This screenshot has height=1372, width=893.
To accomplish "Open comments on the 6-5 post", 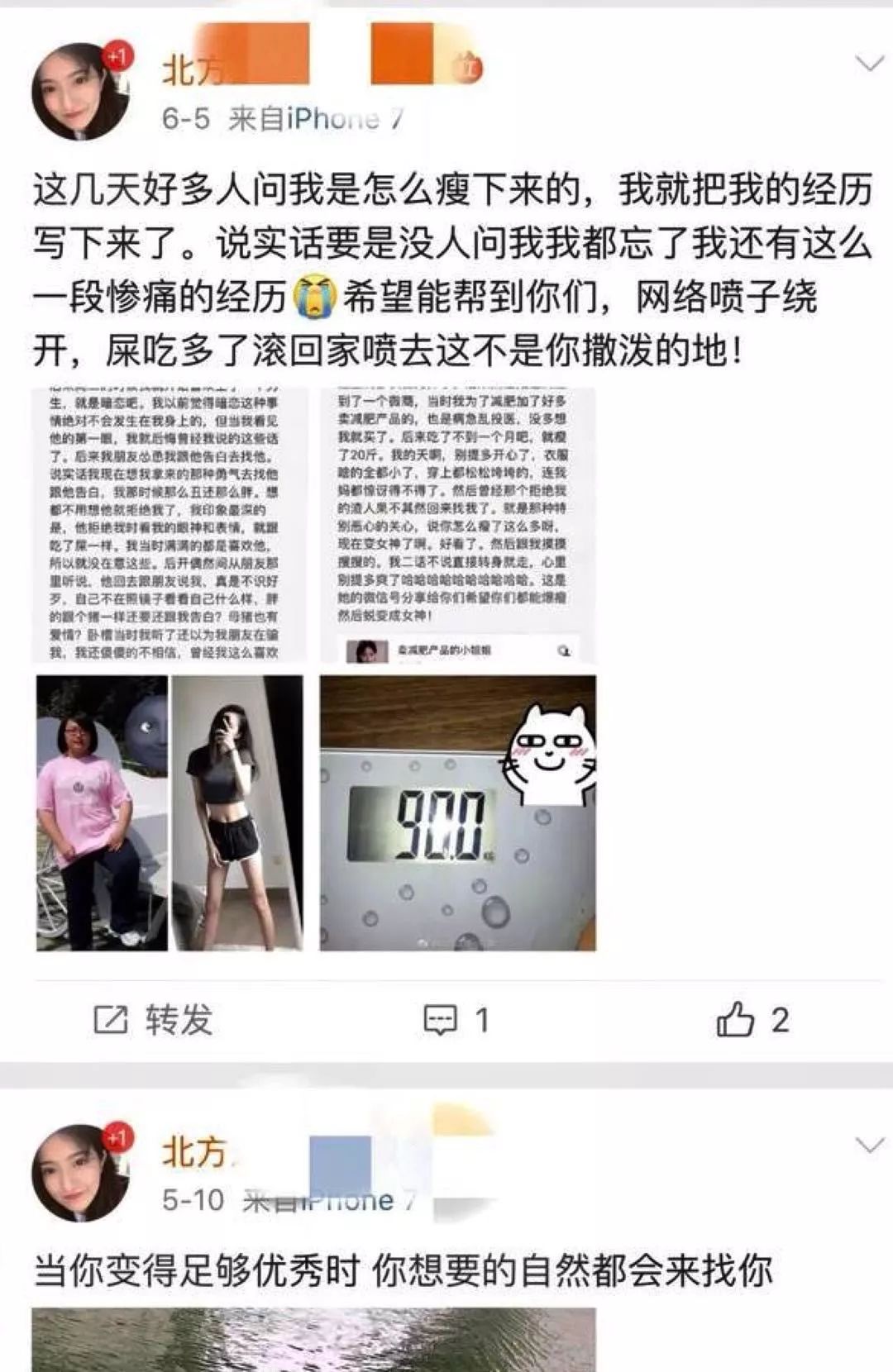I will [x=456, y=1020].
